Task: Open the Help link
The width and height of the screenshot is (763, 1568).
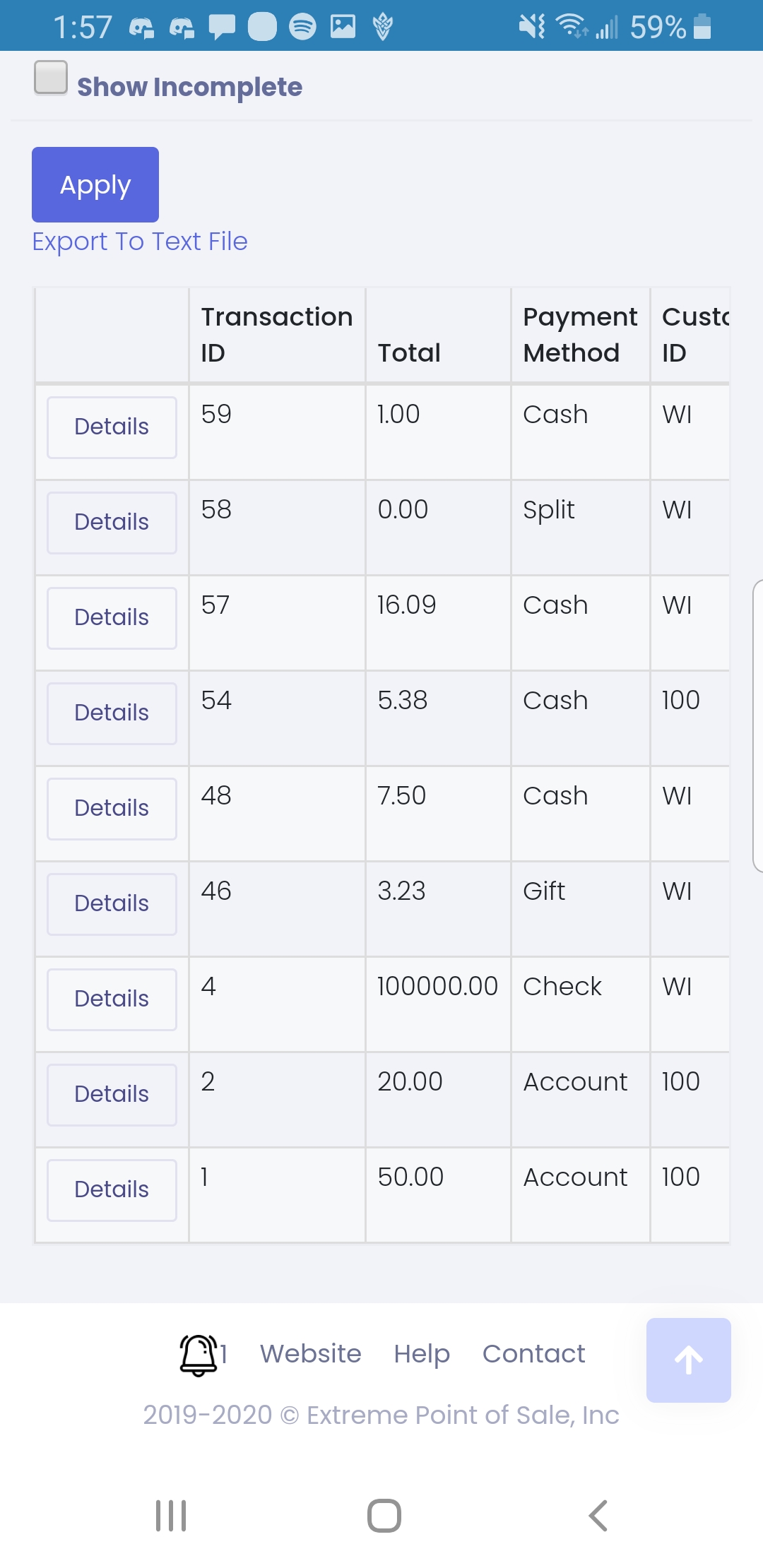Action: click(x=422, y=1353)
